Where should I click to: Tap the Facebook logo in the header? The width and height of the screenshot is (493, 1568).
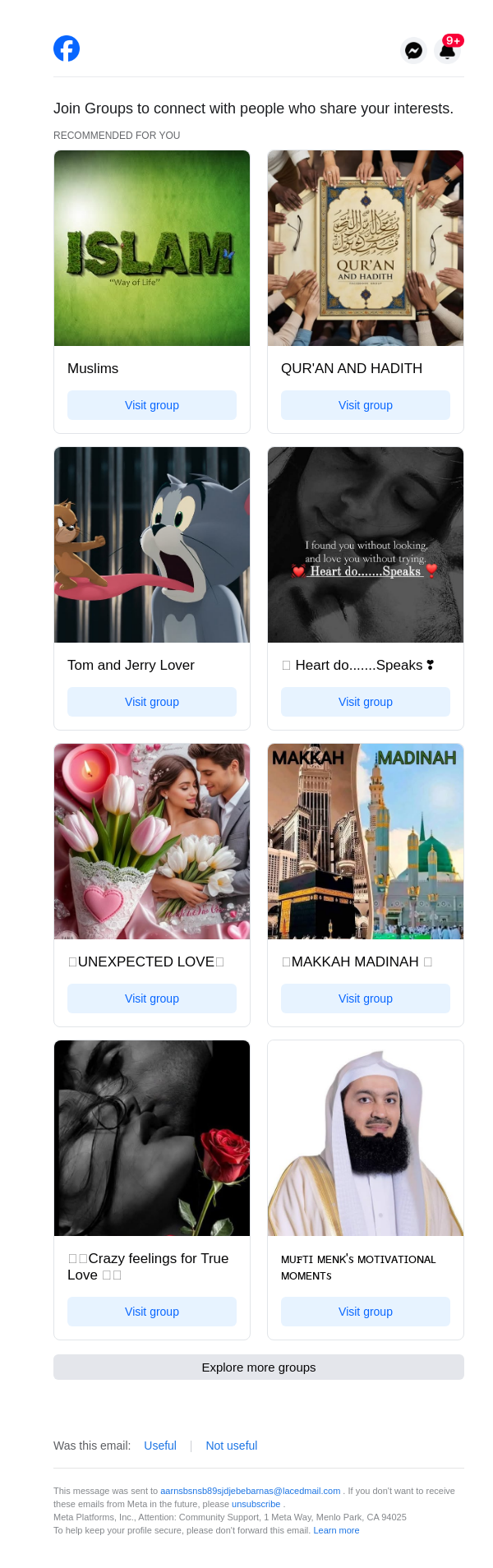[67, 48]
